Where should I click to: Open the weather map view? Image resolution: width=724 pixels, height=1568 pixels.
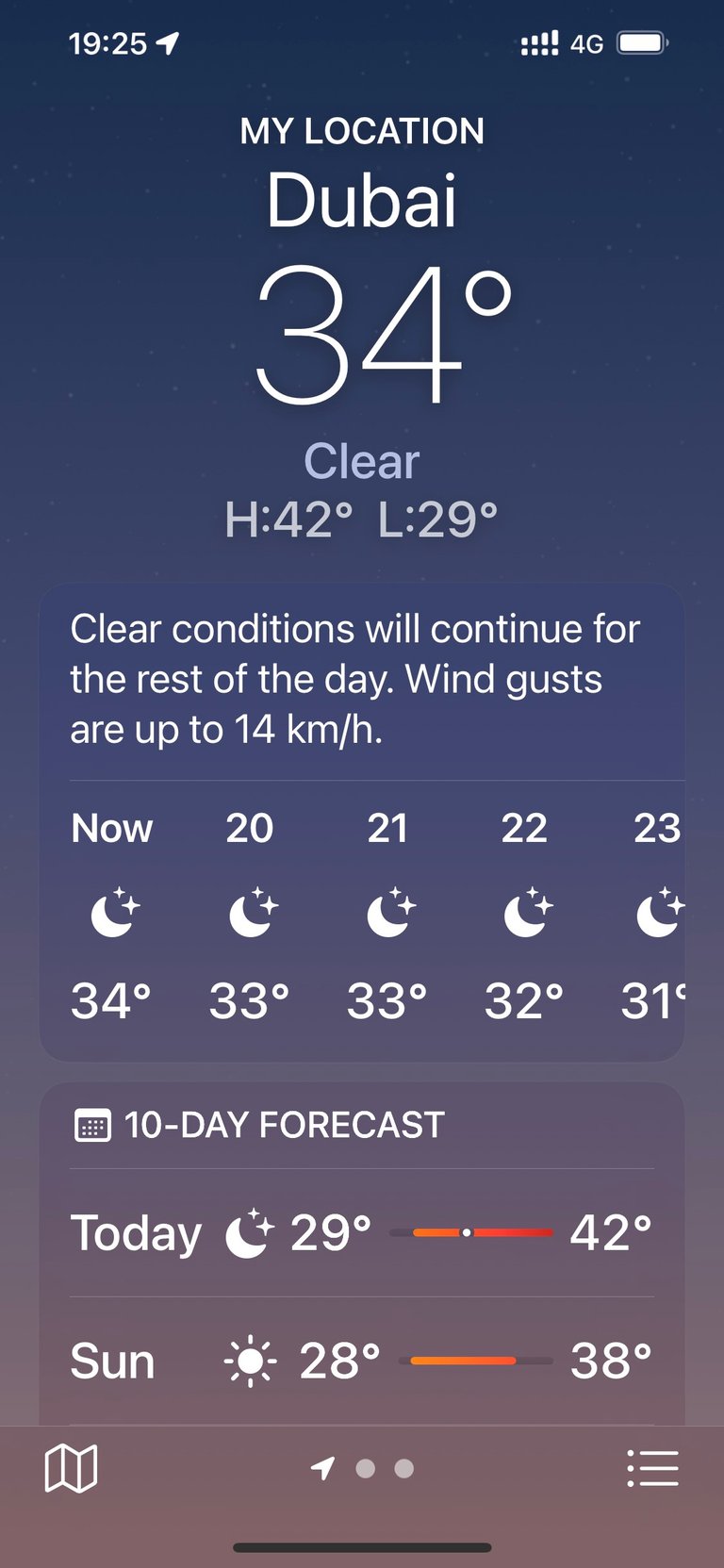71,1468
